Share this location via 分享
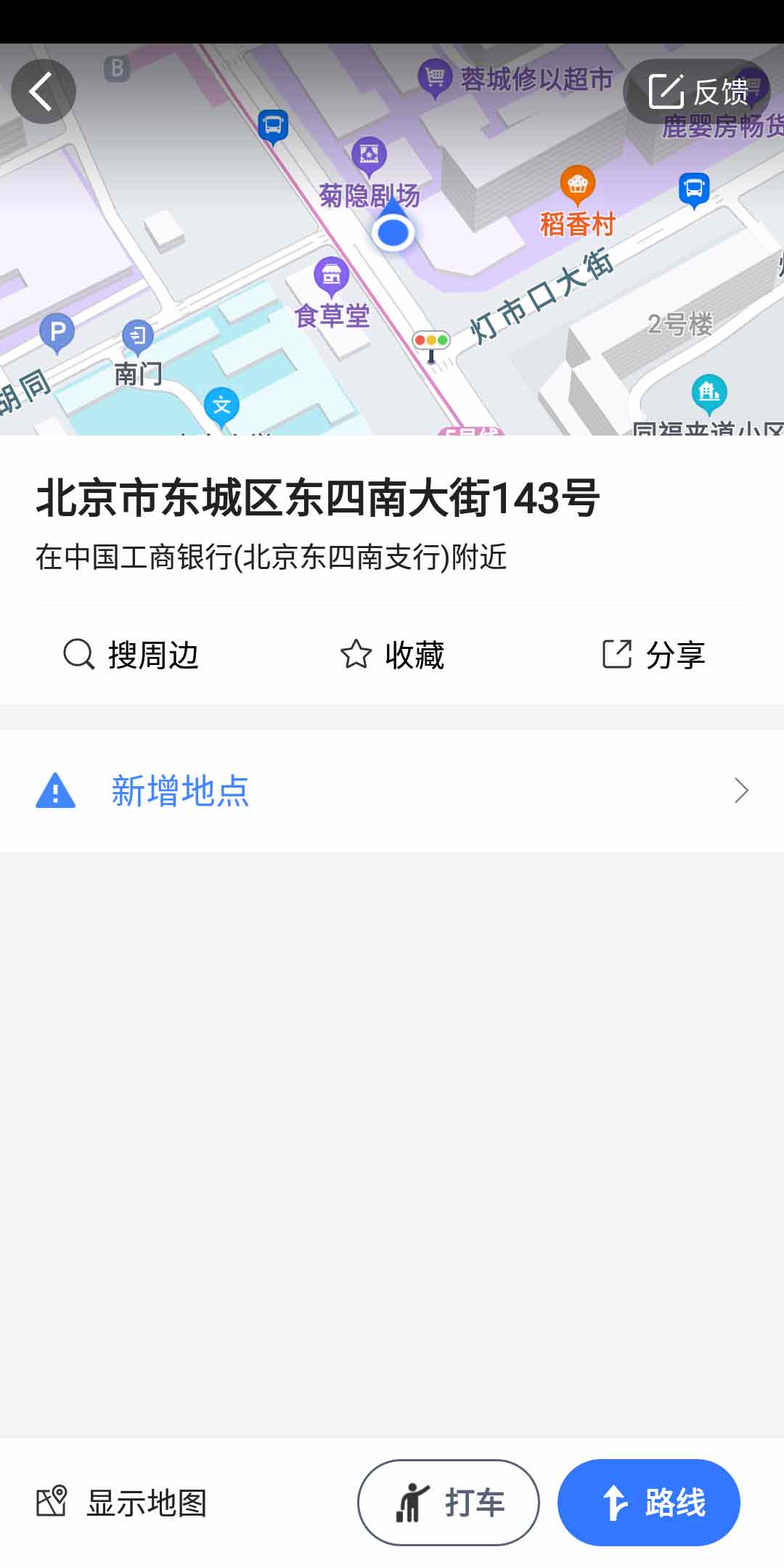 pos(653,655)
